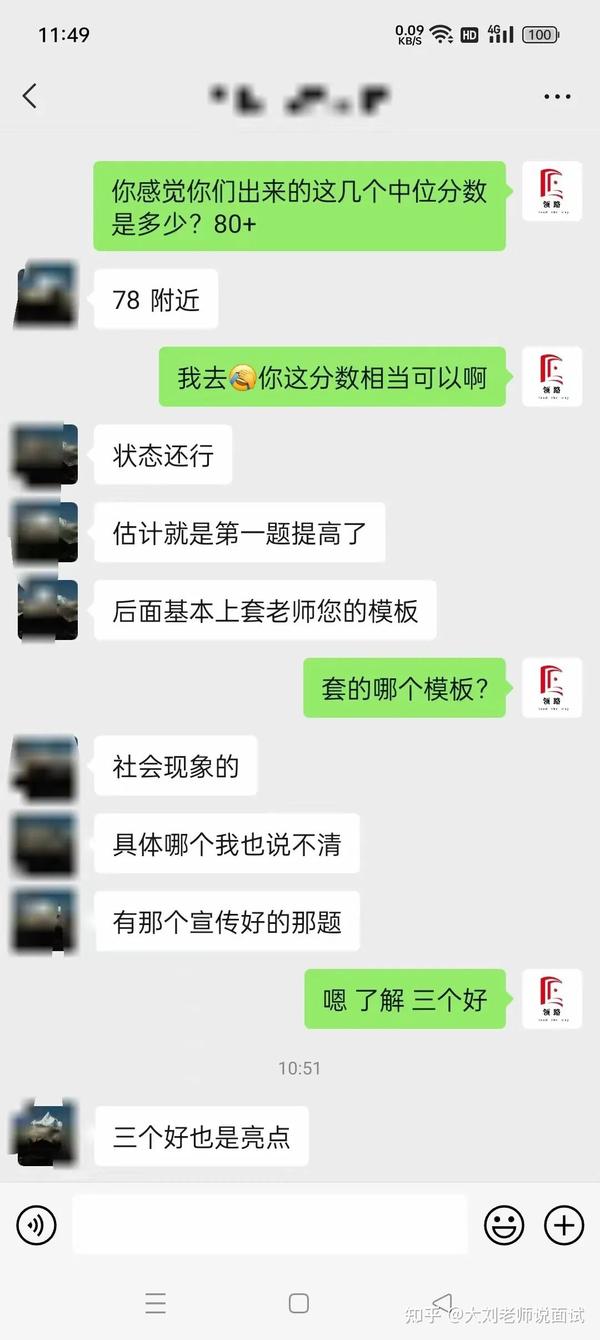Viewport: 600px width, 1340px height.
Task: Switch to voice message input
Action: pos(37,1224)
